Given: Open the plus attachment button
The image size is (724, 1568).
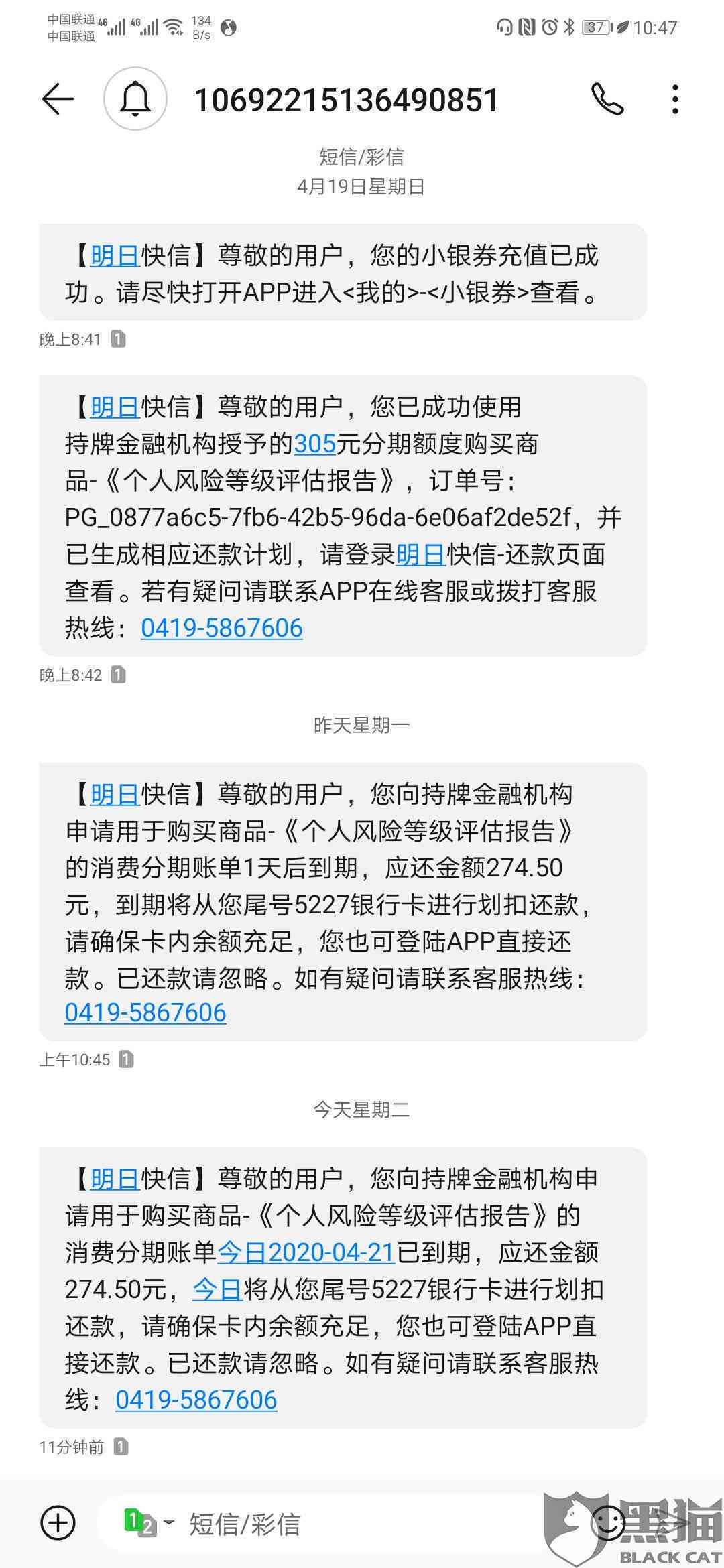Looking at the screenshot, I should point(58,1524).
